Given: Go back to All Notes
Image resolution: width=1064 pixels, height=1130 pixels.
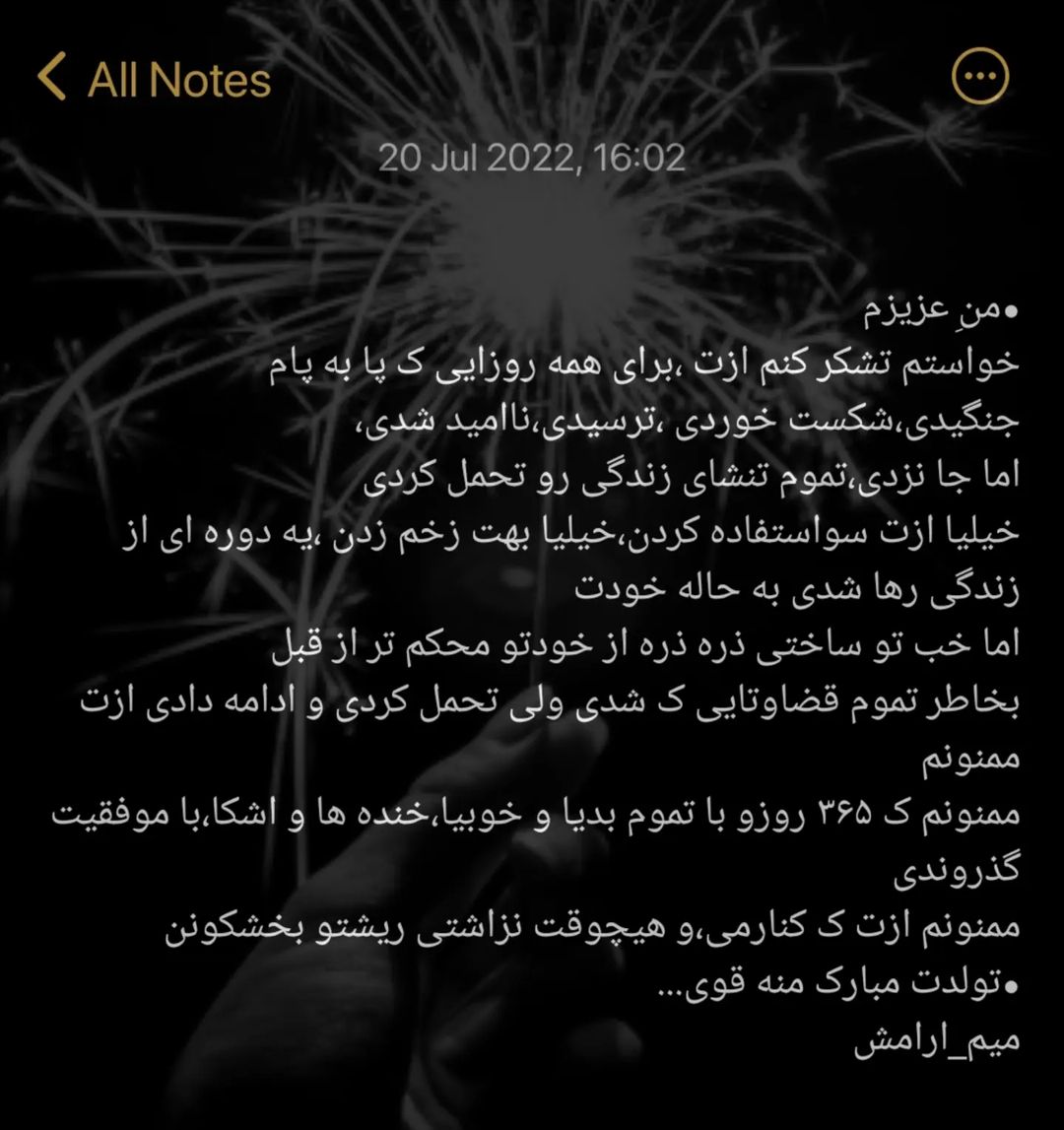Looking at the screenshot, I should [155, 80].
